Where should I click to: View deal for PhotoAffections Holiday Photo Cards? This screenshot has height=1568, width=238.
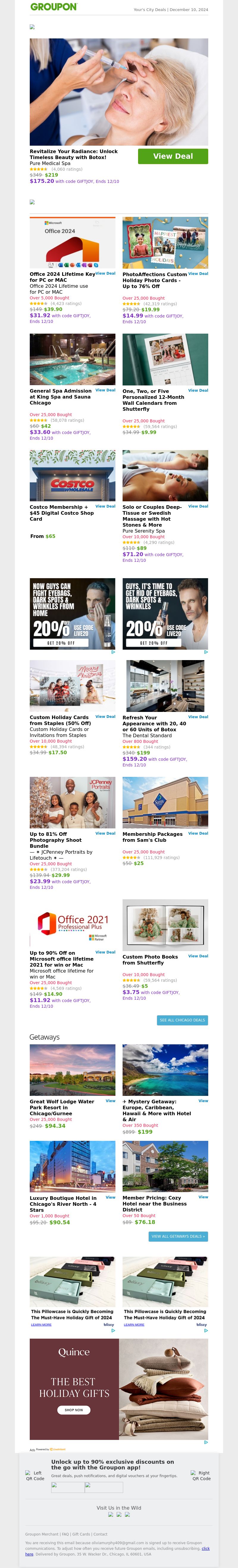tap(198, 274)
